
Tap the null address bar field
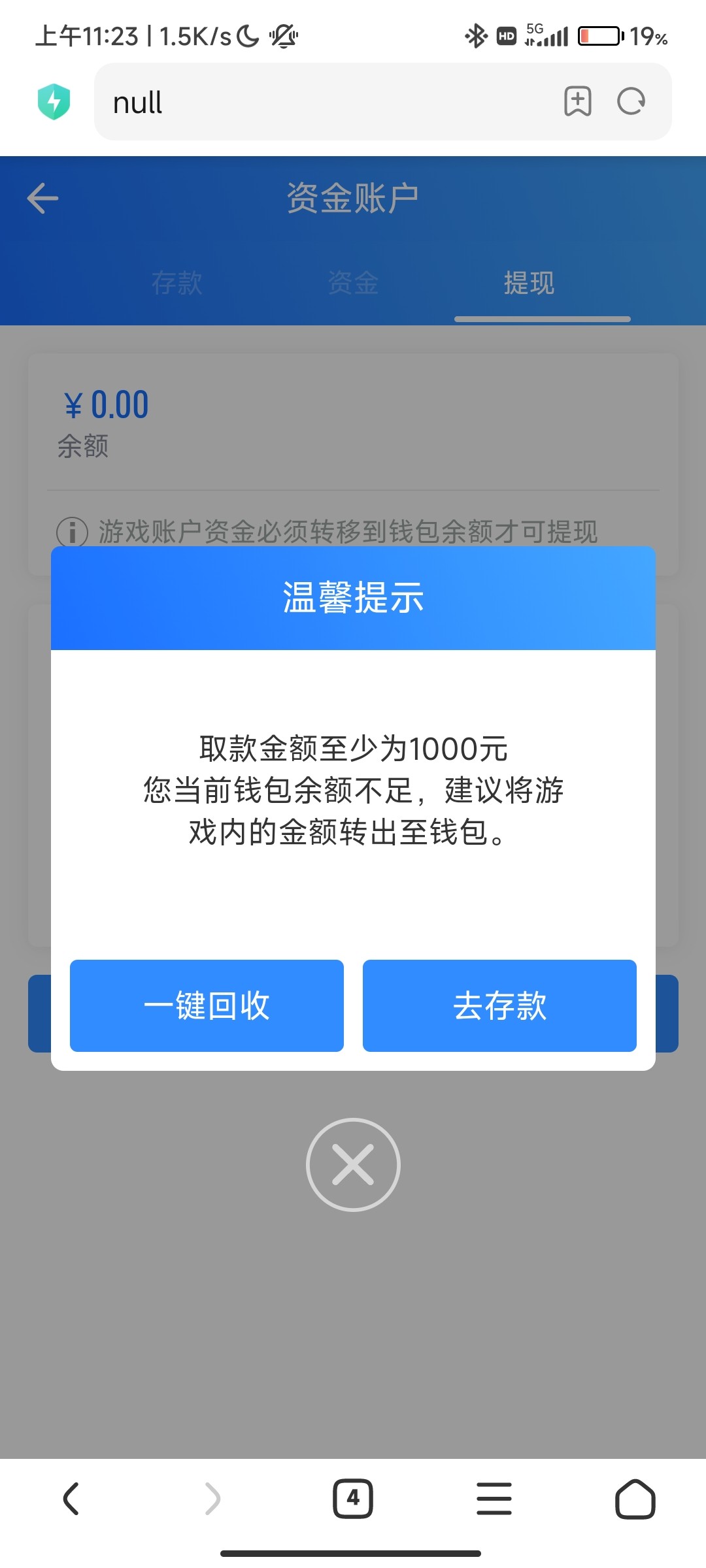click(x=294, y=102)
